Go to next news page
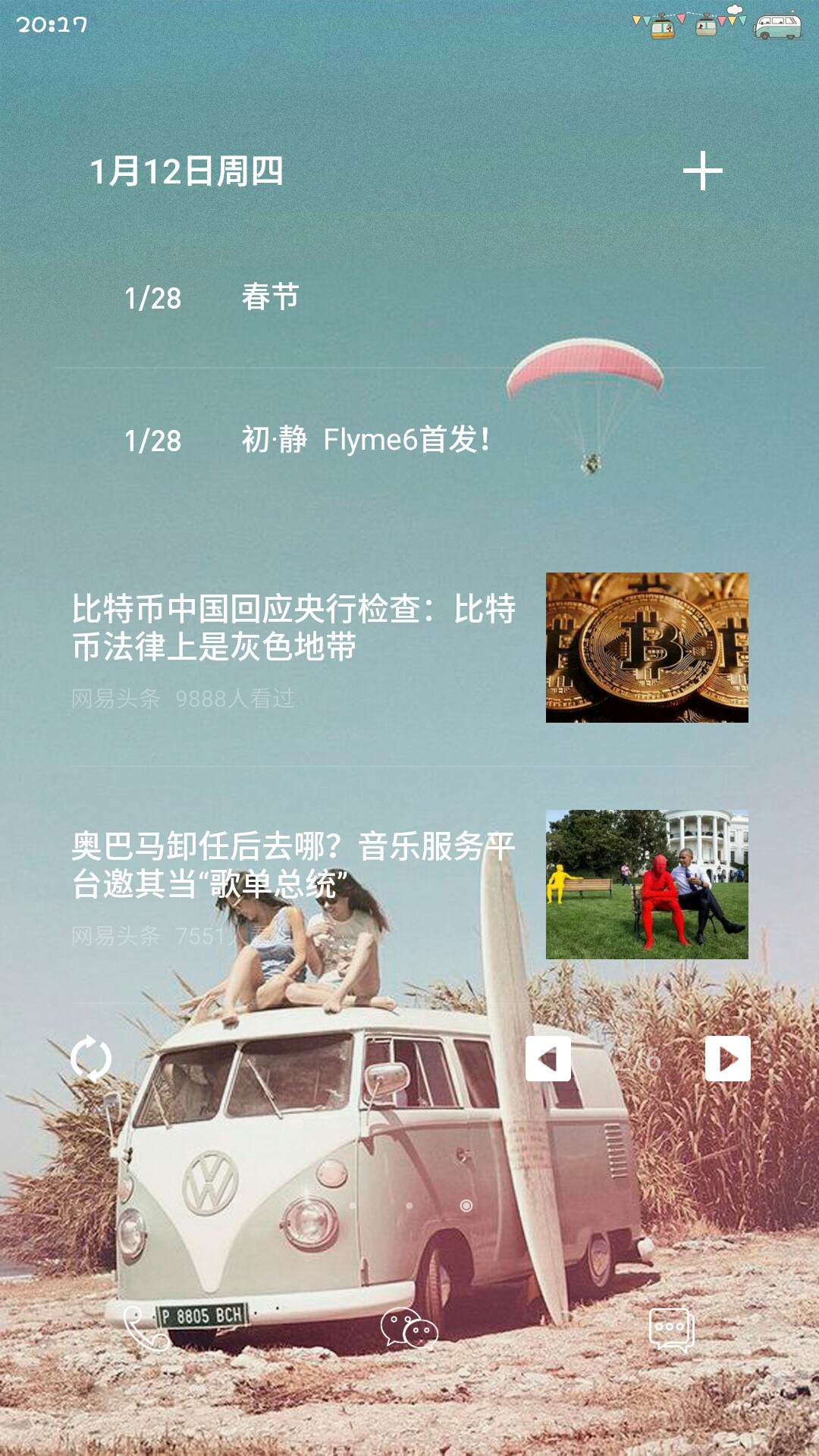 (x=728, y=1059)
